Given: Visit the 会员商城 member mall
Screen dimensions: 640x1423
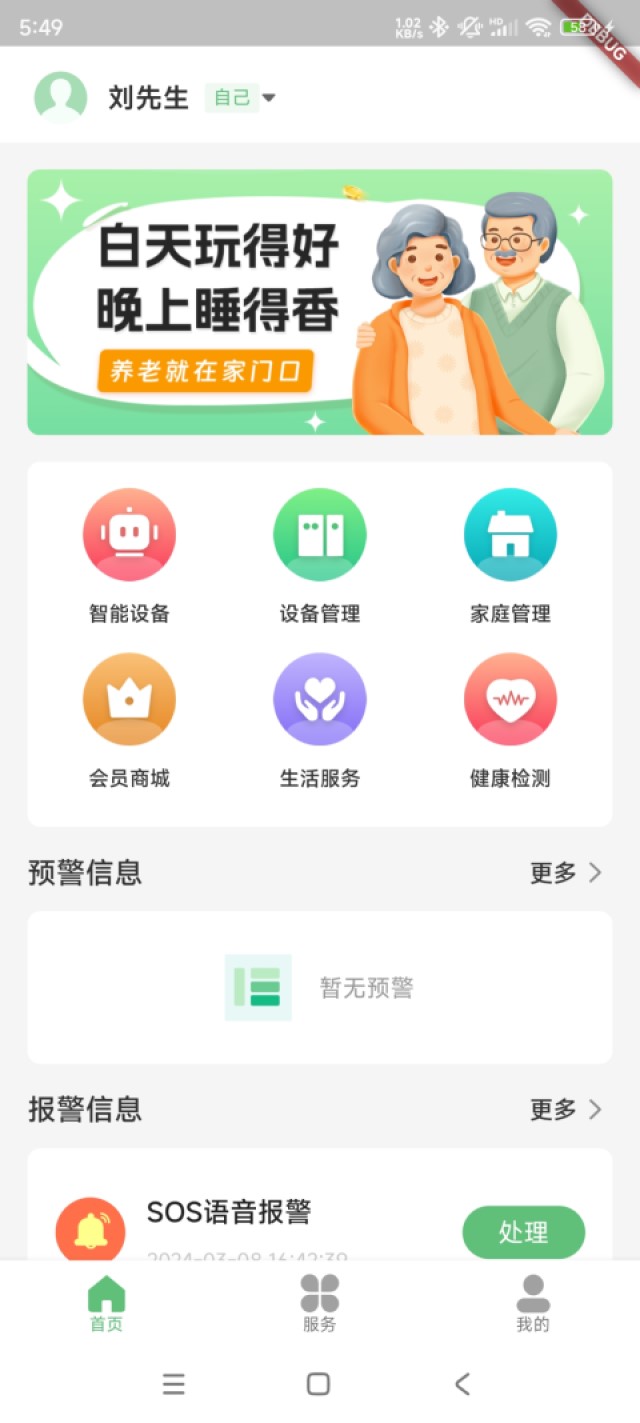Looking at the screenshot, I should 129,700.
